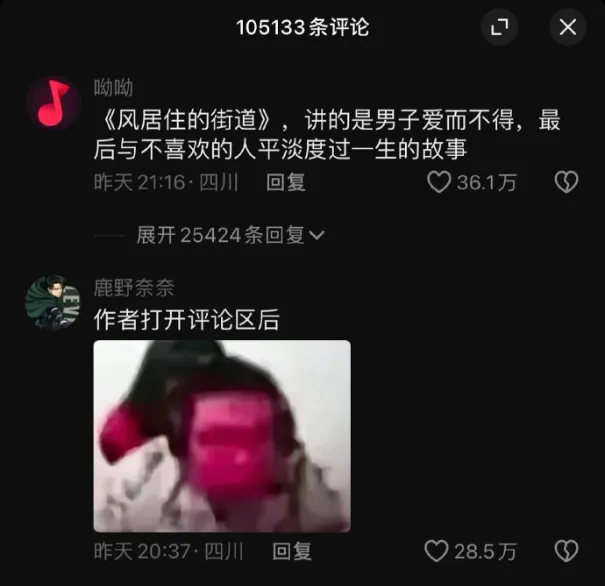605x586 pixels.
Task: Dislike 呦呦's comment
Action: click(567, 182)
